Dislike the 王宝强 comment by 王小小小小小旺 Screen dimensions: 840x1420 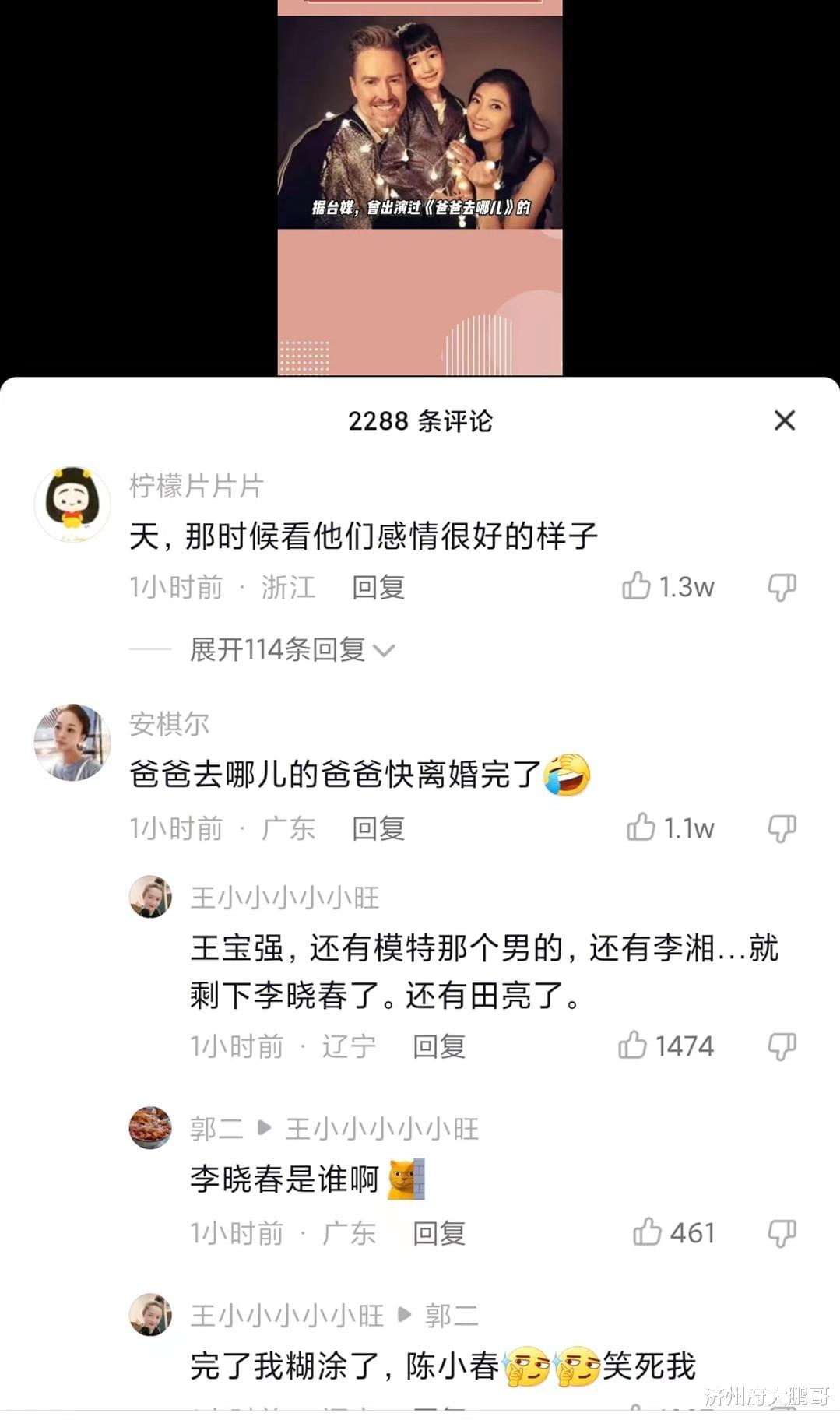click(782, 1046)
